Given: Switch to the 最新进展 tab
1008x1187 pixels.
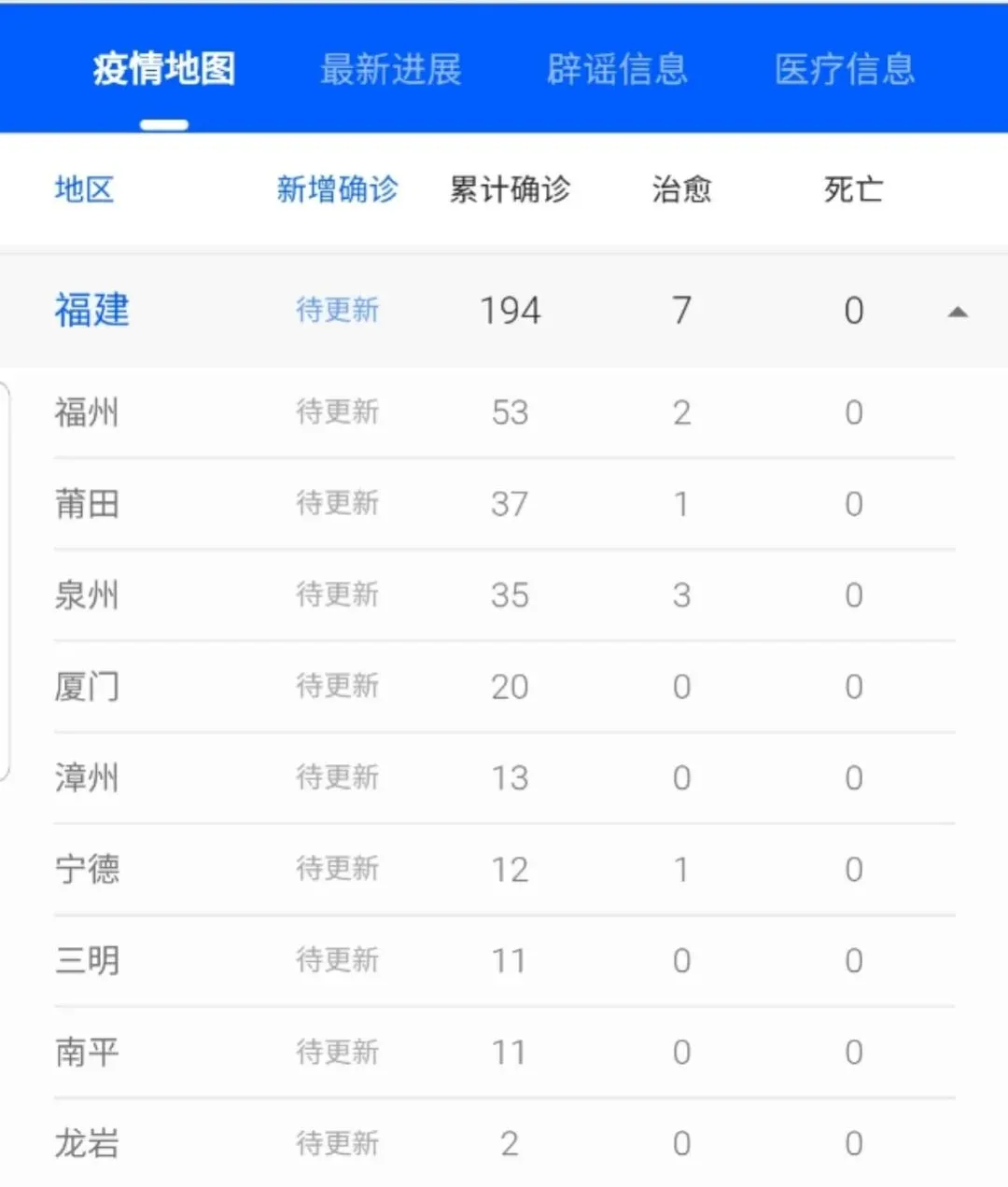Looking at the screenshot, I should 390,68.
